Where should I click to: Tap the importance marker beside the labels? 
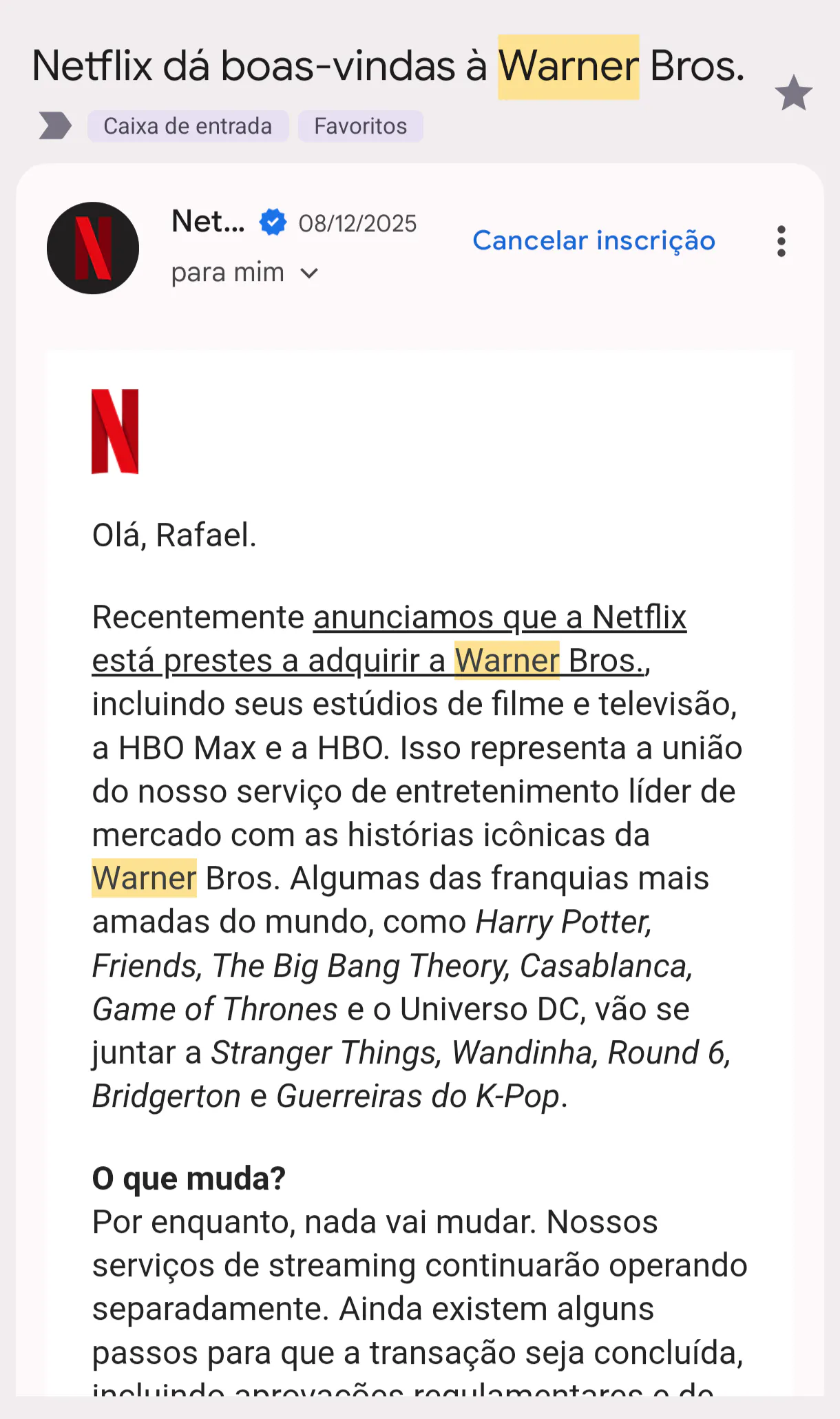pos(55,125)
